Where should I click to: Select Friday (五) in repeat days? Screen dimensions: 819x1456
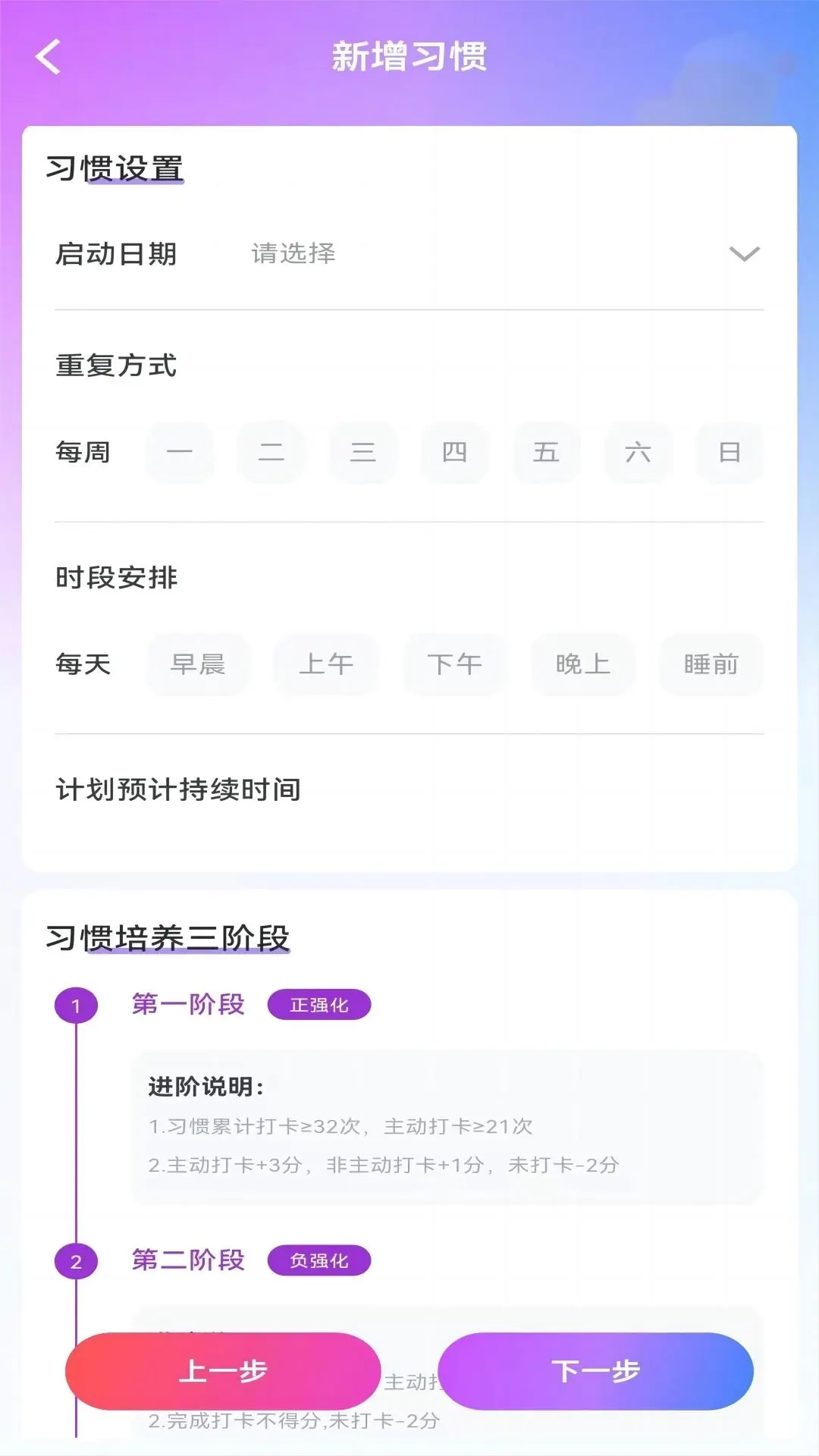(546, 453)
